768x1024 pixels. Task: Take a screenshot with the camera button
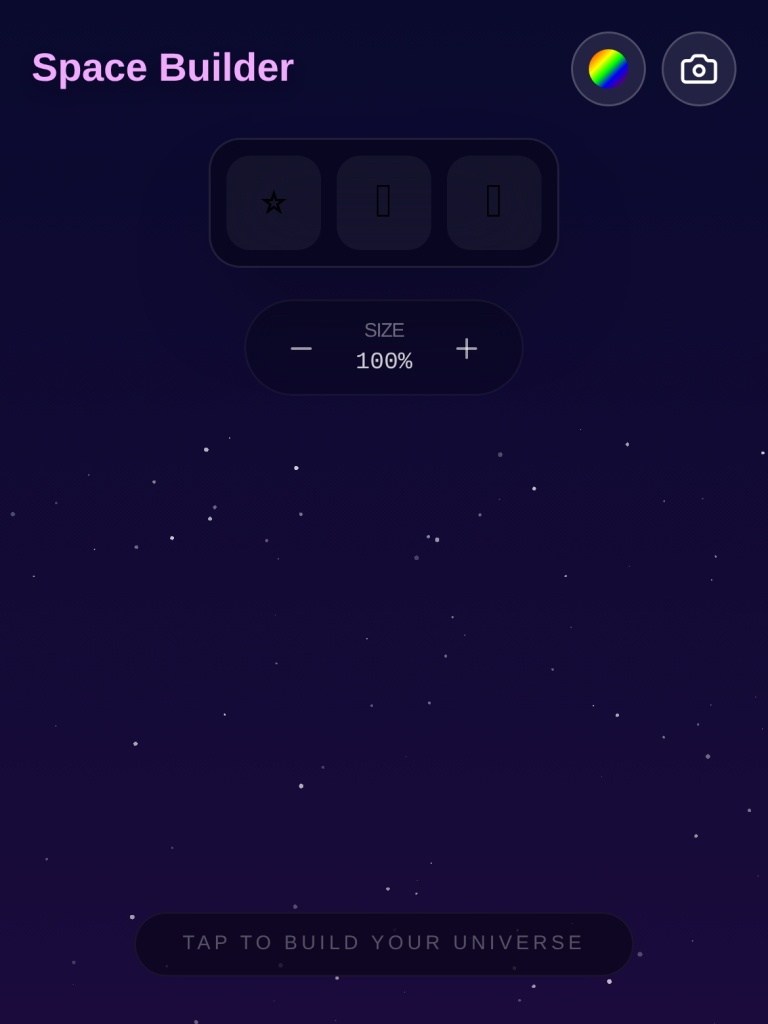699,68
